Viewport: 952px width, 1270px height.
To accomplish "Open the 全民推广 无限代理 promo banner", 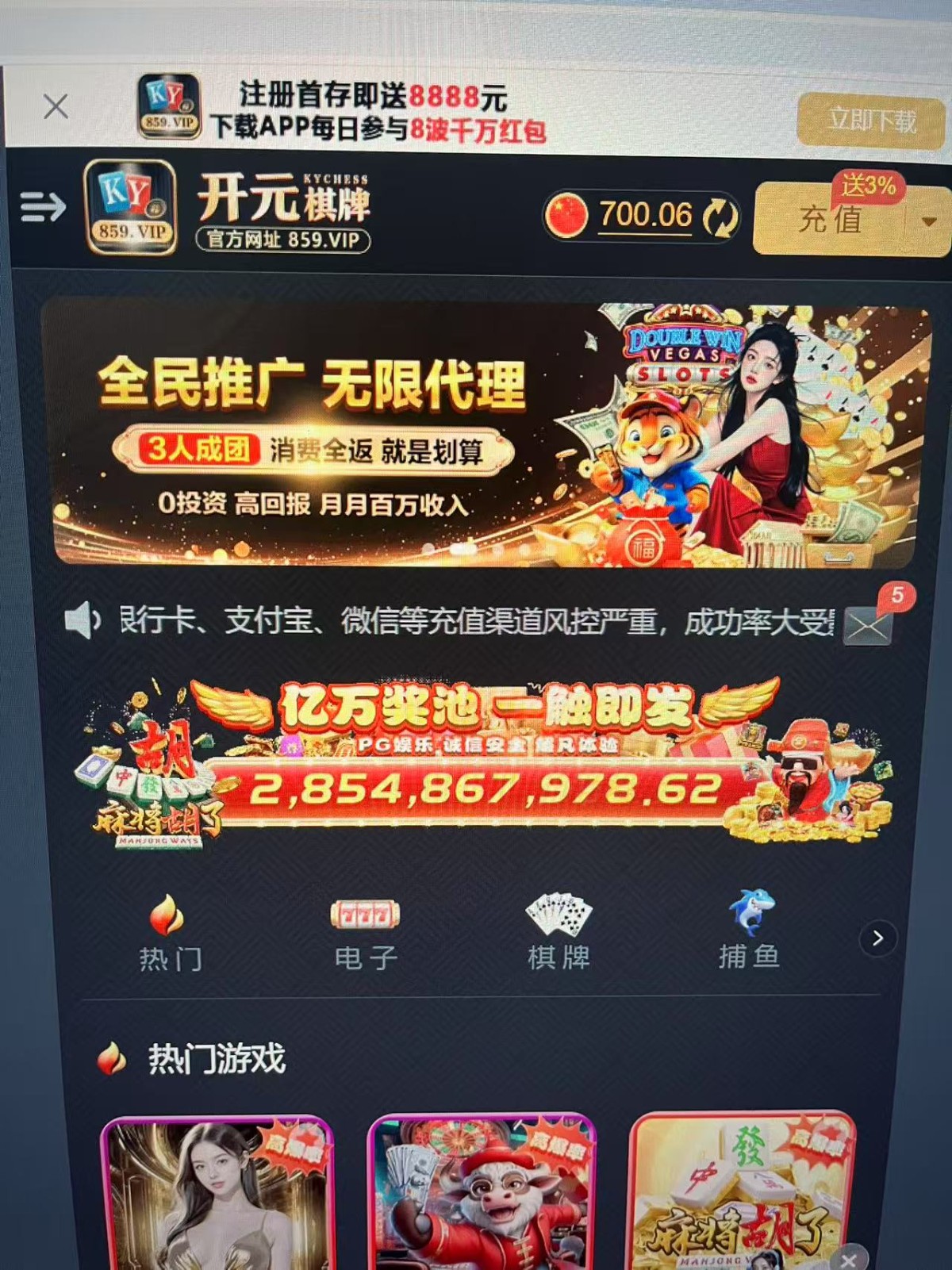I will 484,434.
